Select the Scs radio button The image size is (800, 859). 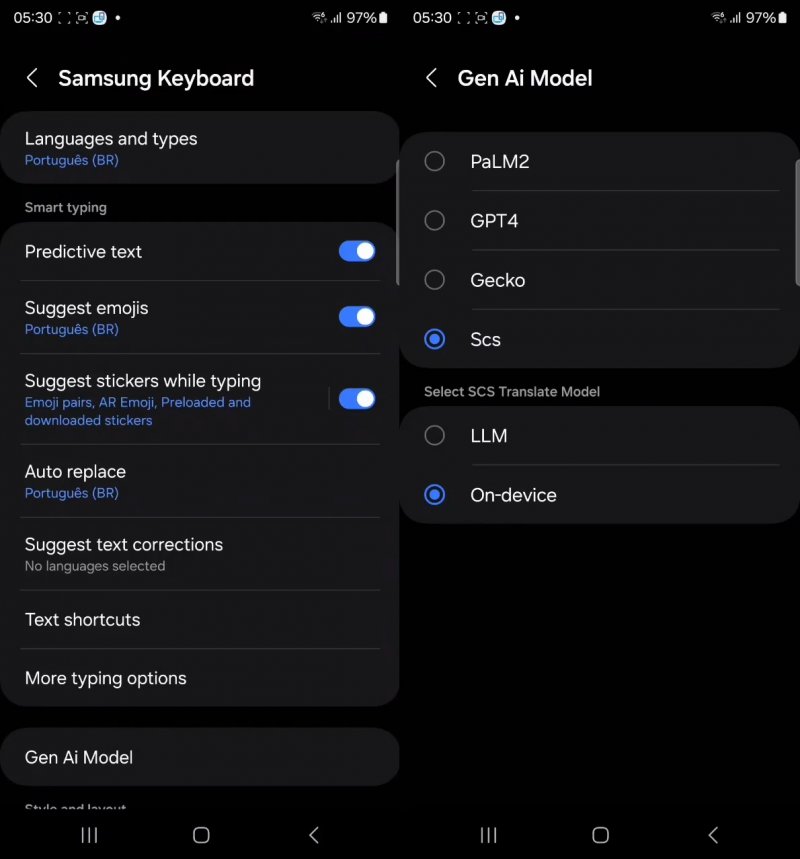(435, 339)
